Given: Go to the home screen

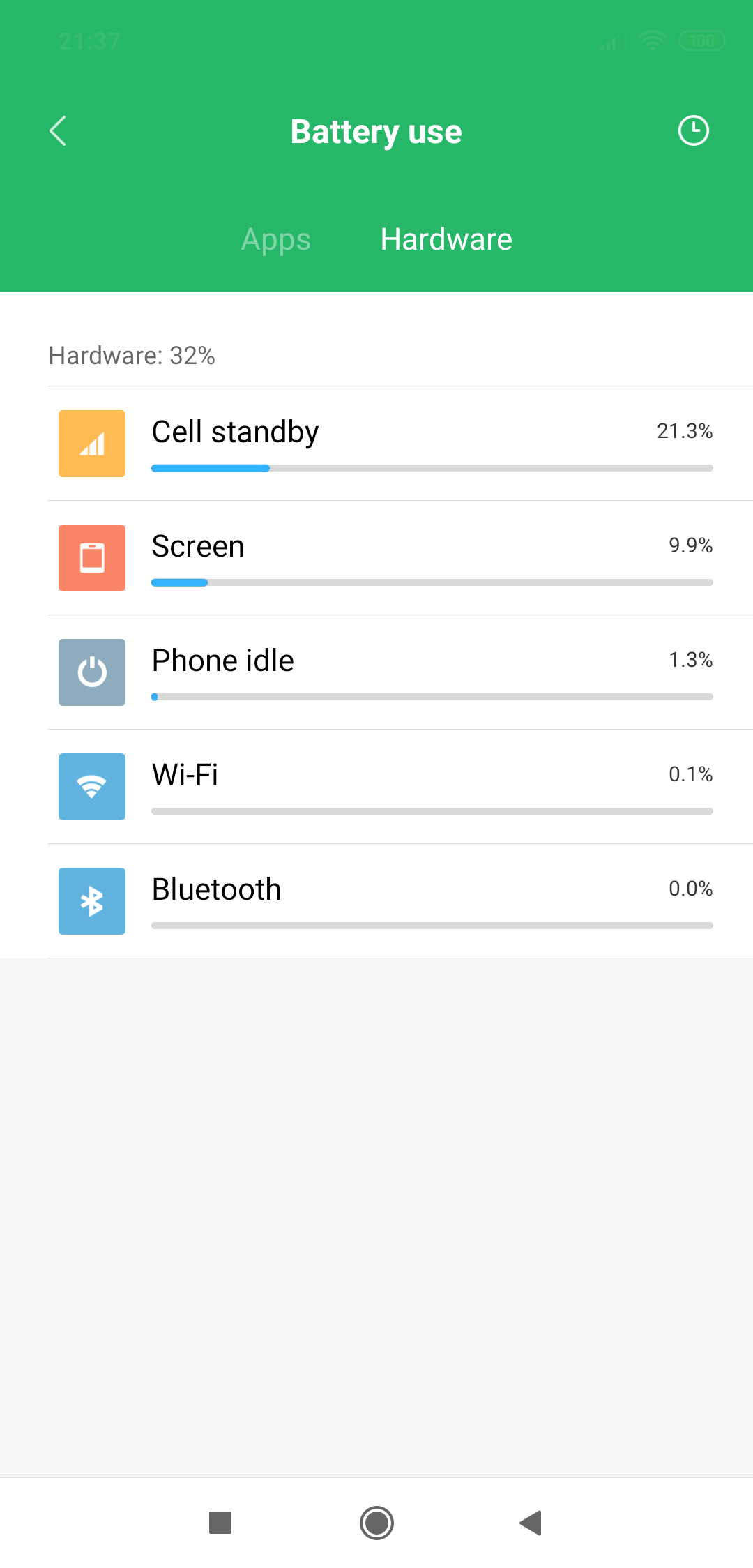Looking at the screenshot, I should (376, 1523).
